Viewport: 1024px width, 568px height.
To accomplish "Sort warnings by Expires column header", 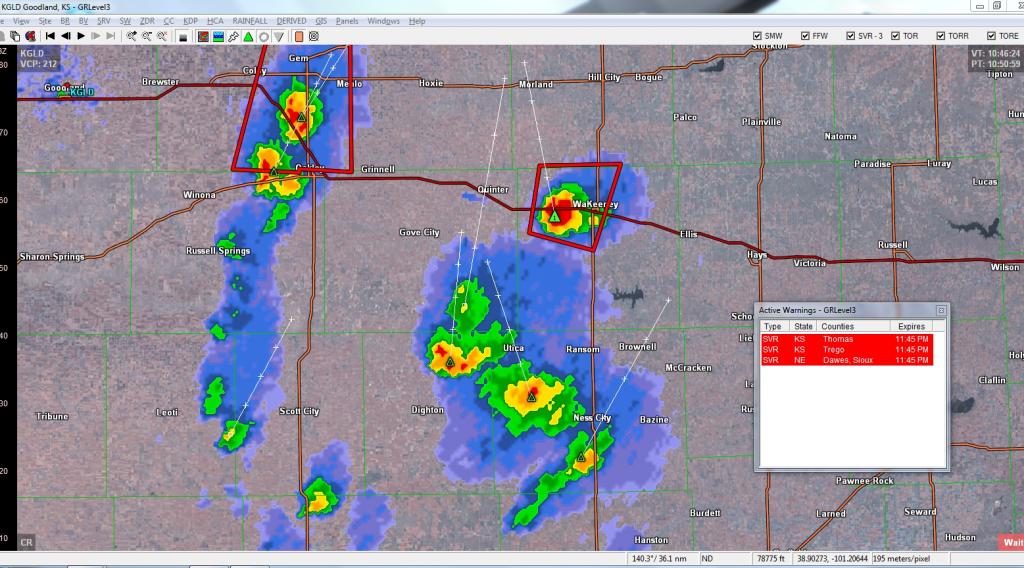I will click(x=912, y=326).
